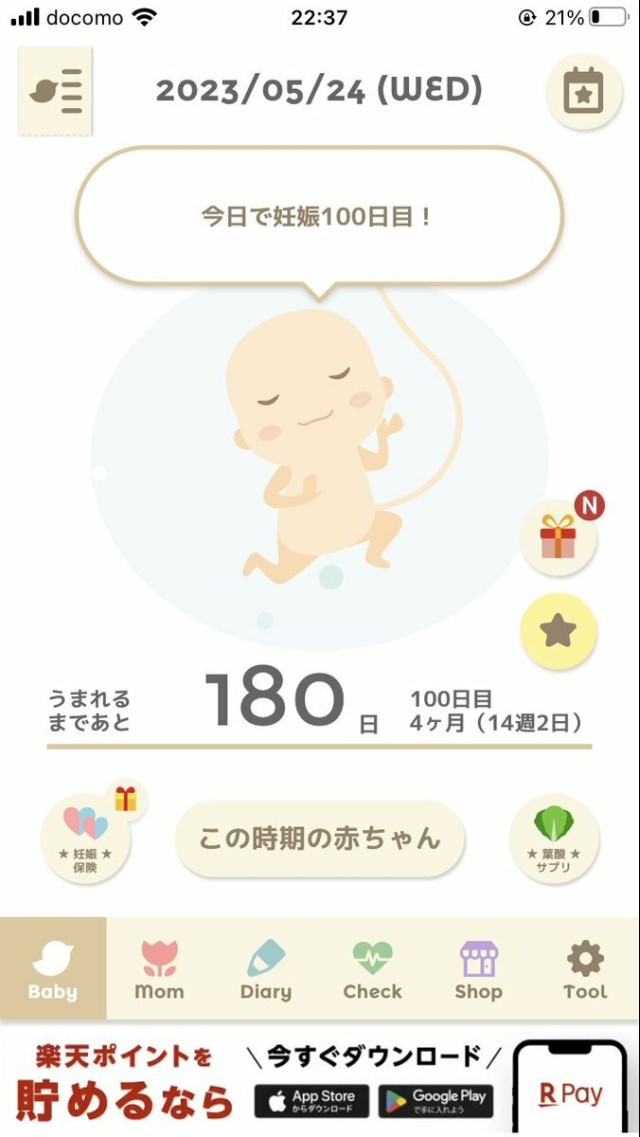Open the side menu with bird icon
The image size is (640, 1137).
tap(56, 91)
